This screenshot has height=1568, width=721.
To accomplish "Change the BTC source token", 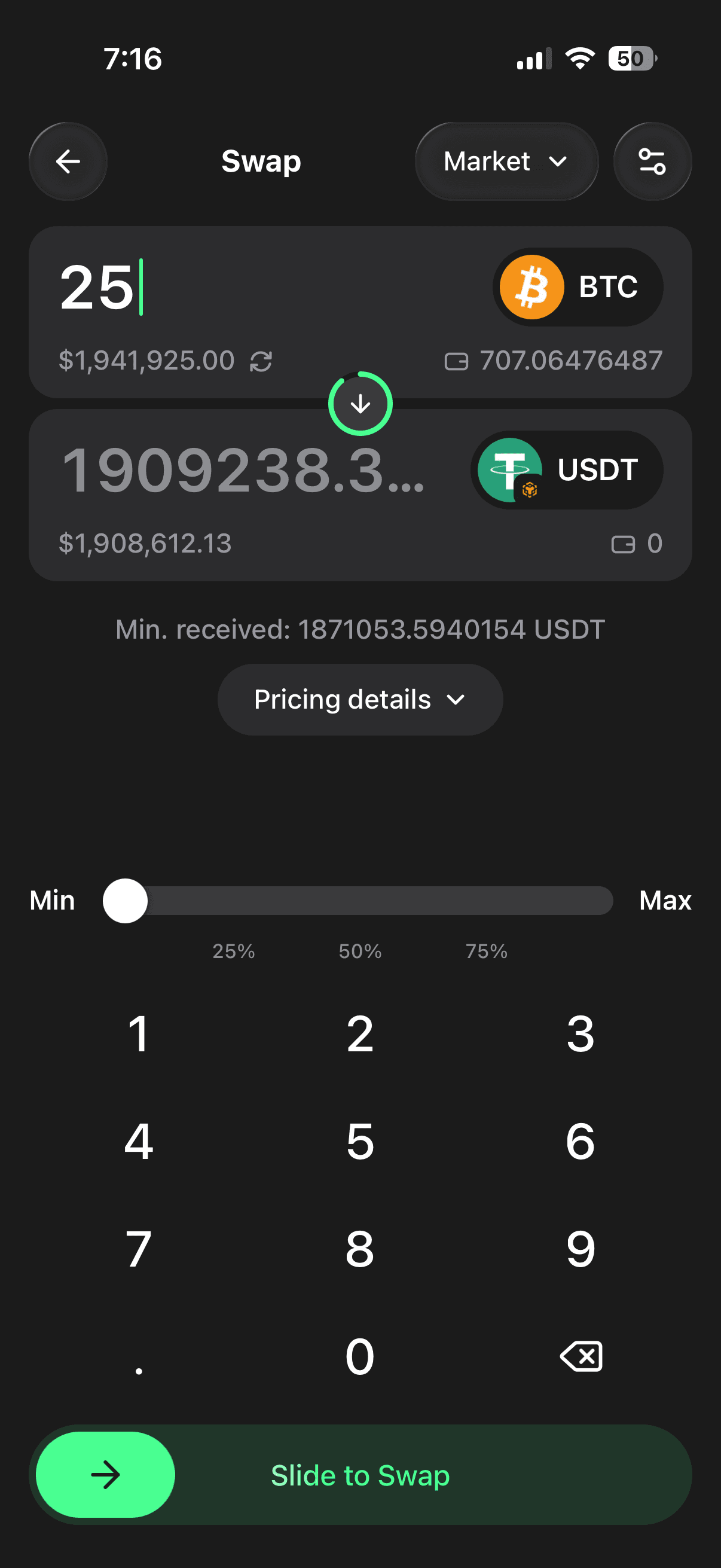I will click(578, 286).
